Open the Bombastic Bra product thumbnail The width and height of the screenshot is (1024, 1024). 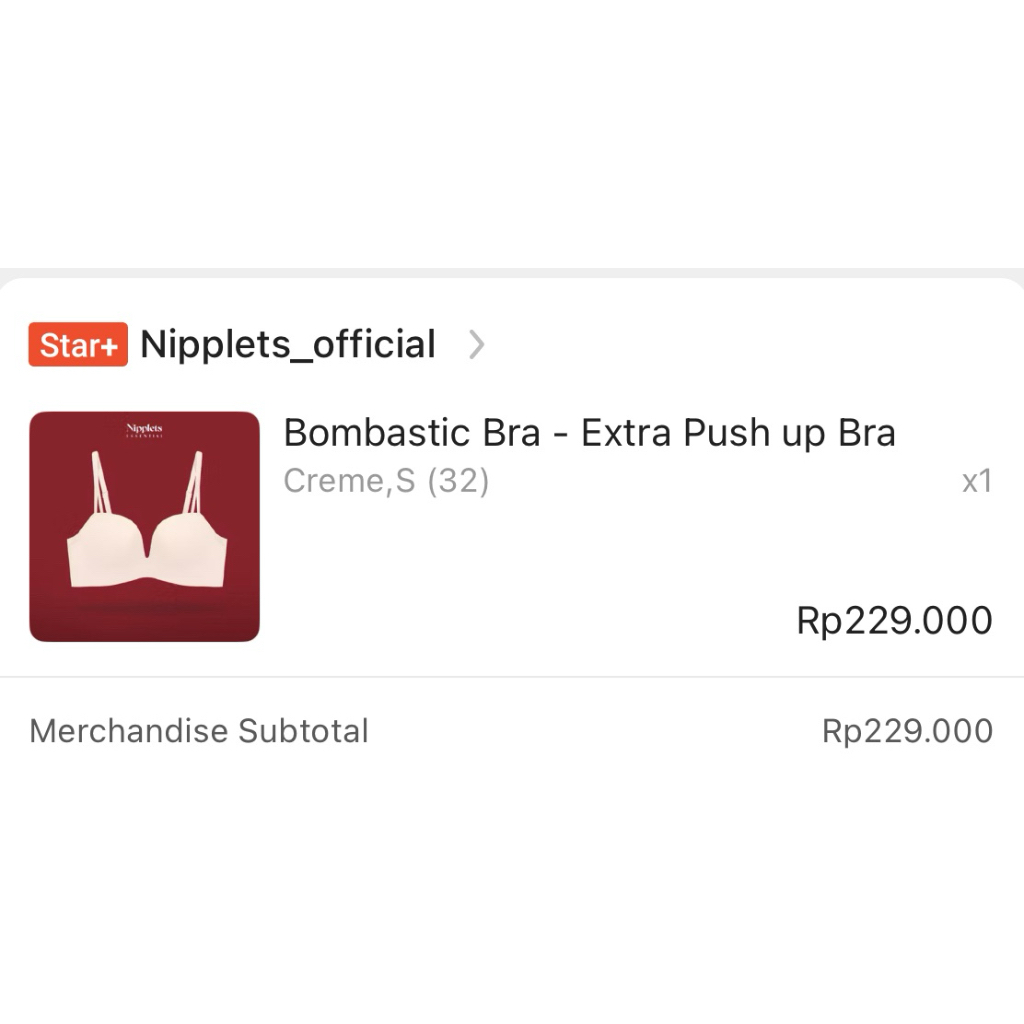[144, 526]
